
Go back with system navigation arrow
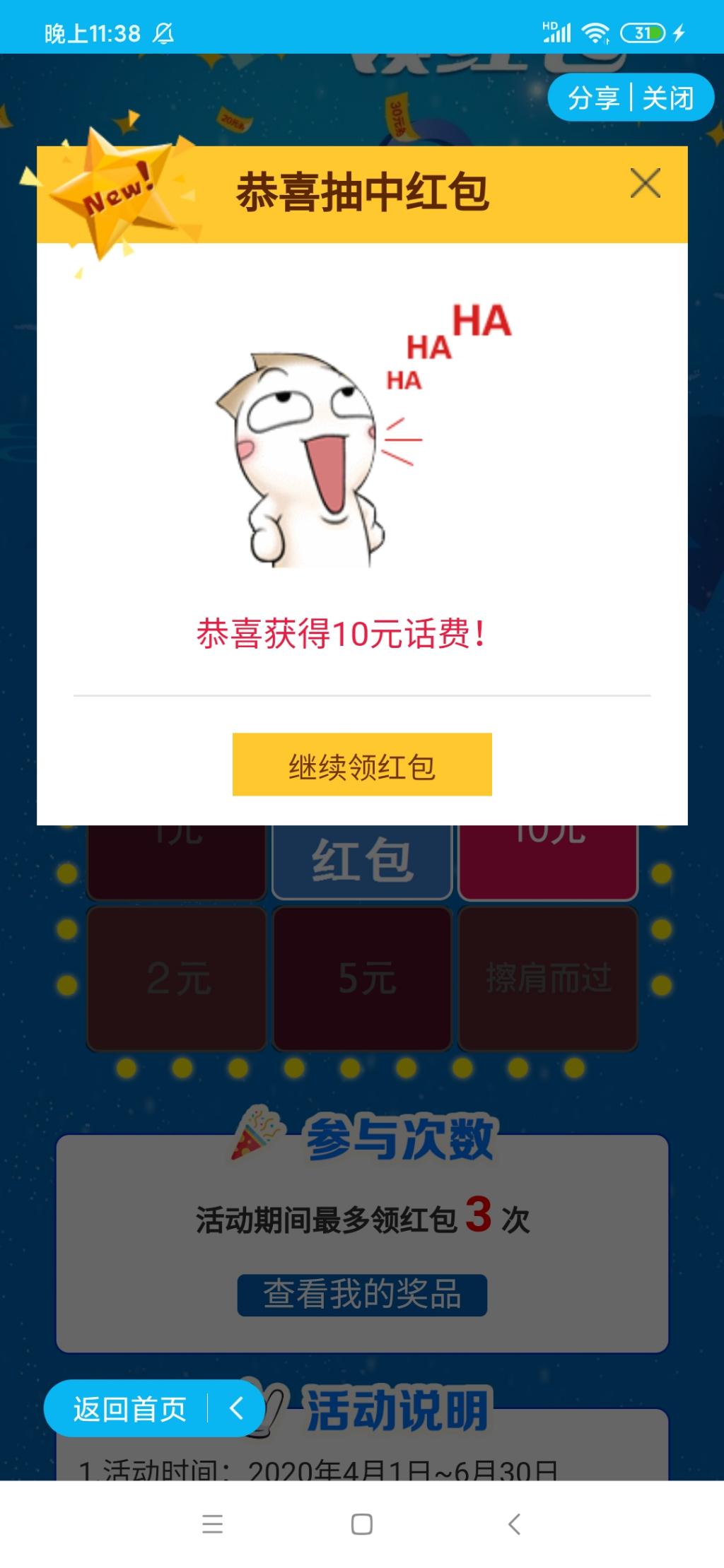pos(514,1524)
